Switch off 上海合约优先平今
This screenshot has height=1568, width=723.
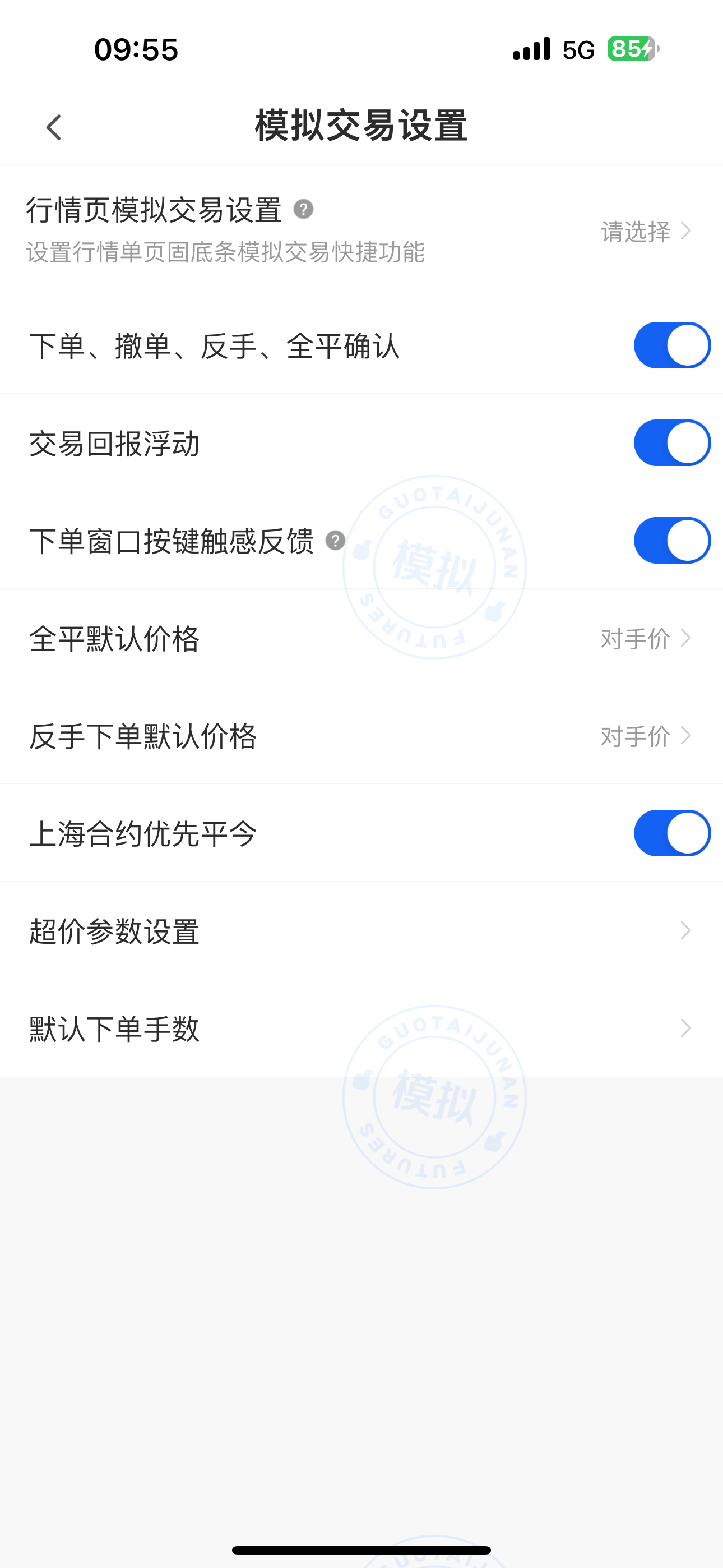coord(671,833)
